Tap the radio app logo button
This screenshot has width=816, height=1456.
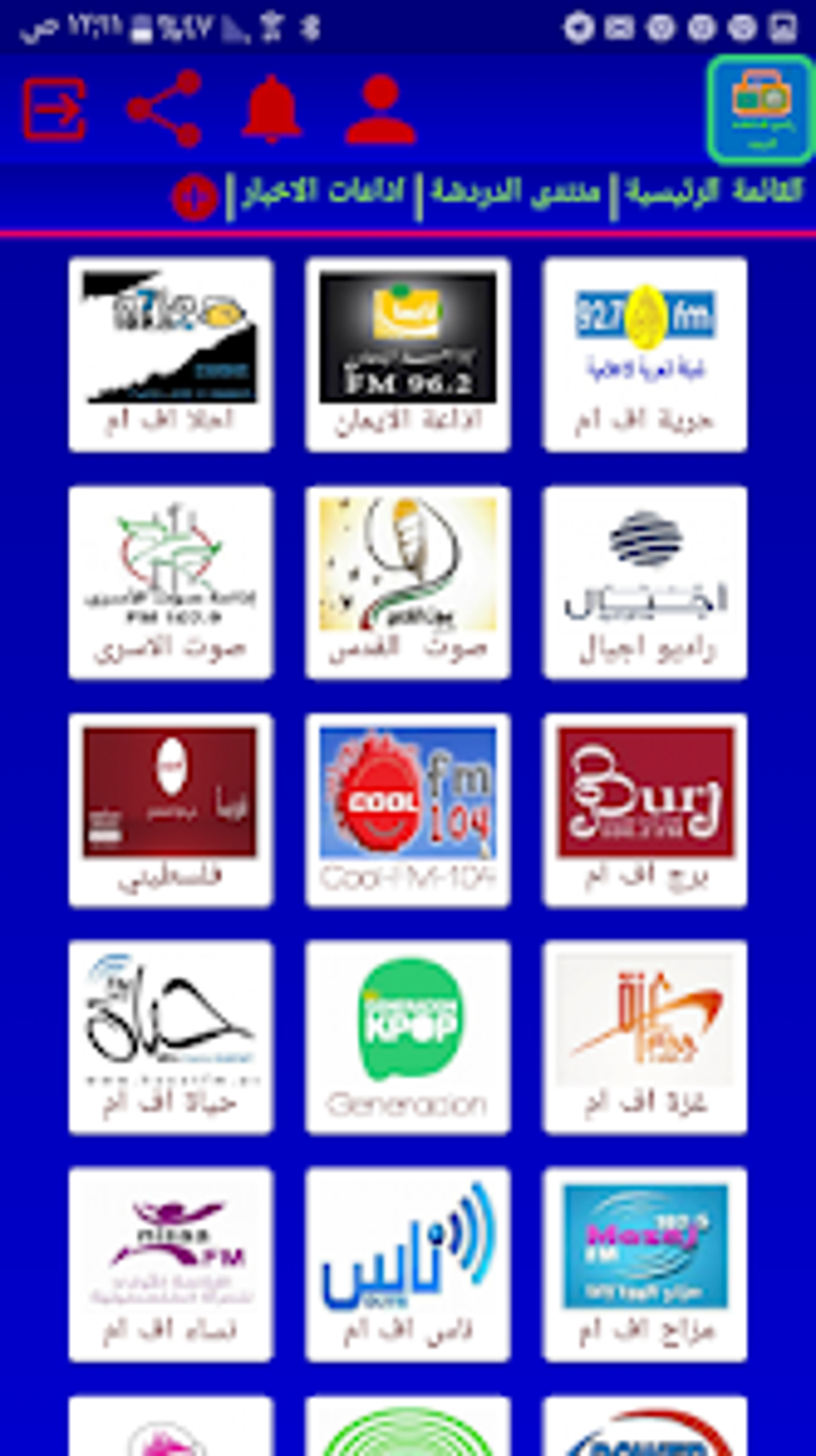[x=760, y=109]
